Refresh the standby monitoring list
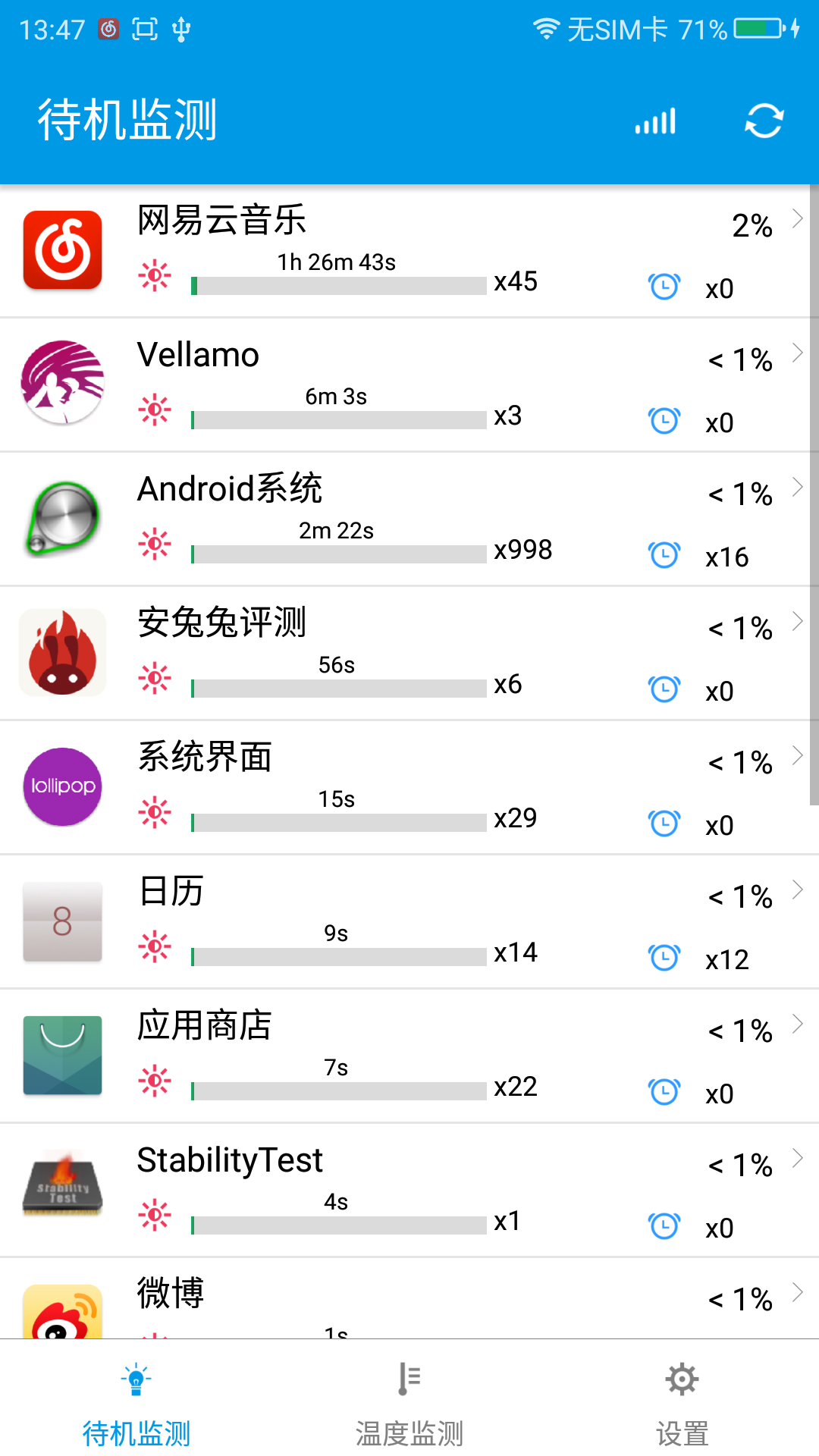Screen dimensions: 819x1456 [x=764, y=121]
